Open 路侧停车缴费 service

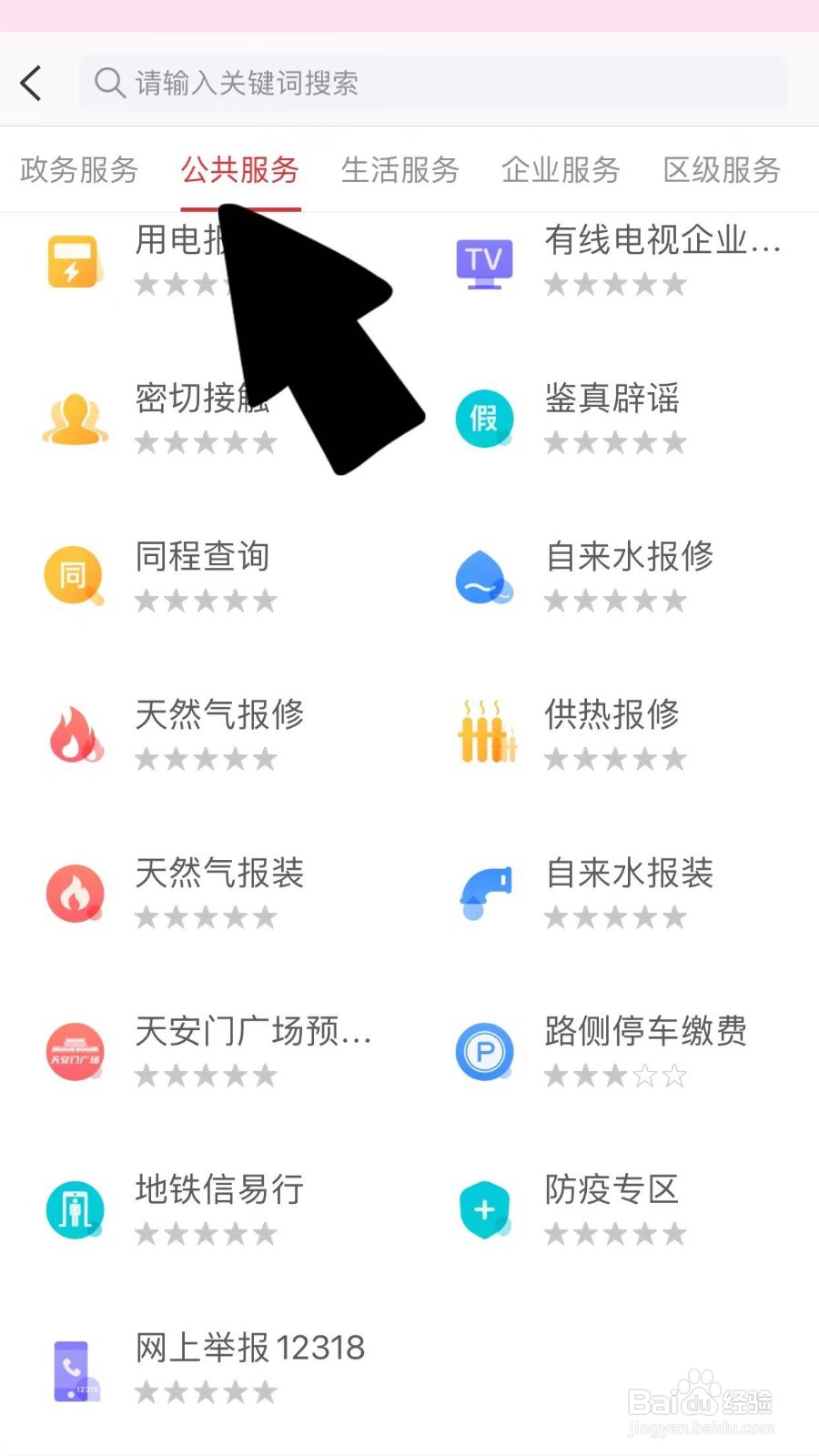(x=601, y=1052)
